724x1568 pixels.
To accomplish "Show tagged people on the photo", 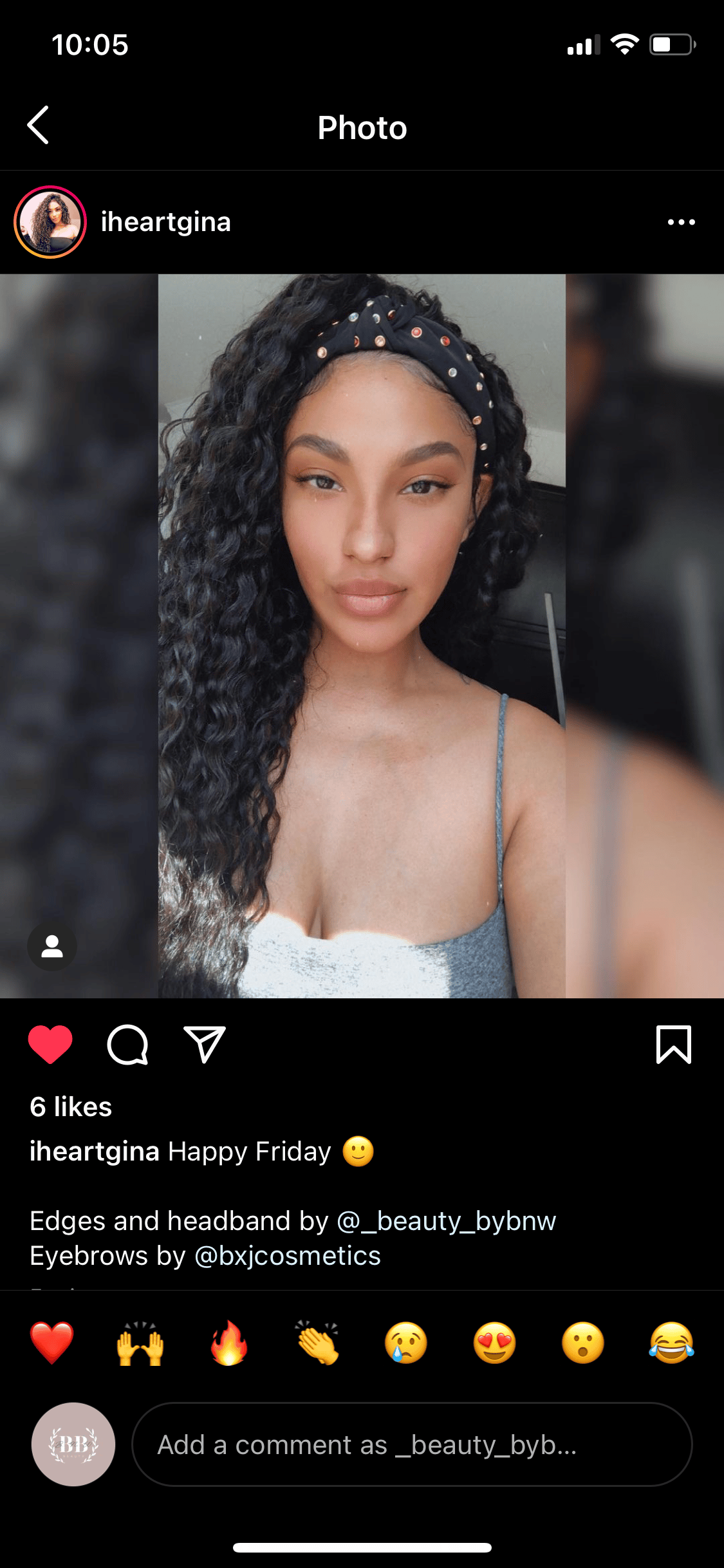I will point(52,946).
